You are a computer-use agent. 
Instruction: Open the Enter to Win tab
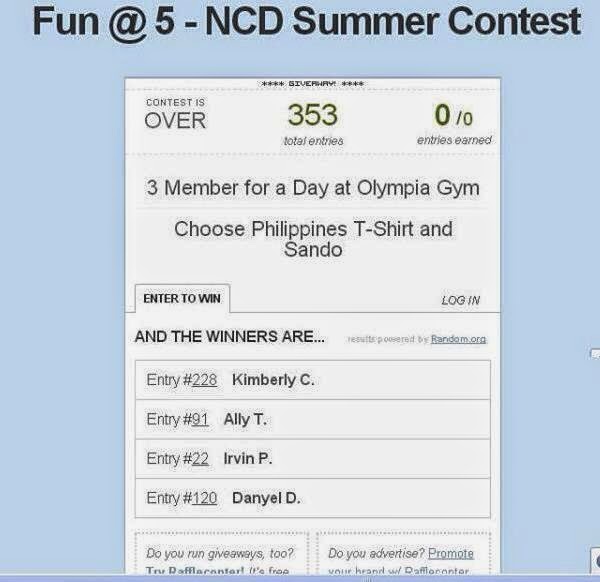tap(182, 298)
